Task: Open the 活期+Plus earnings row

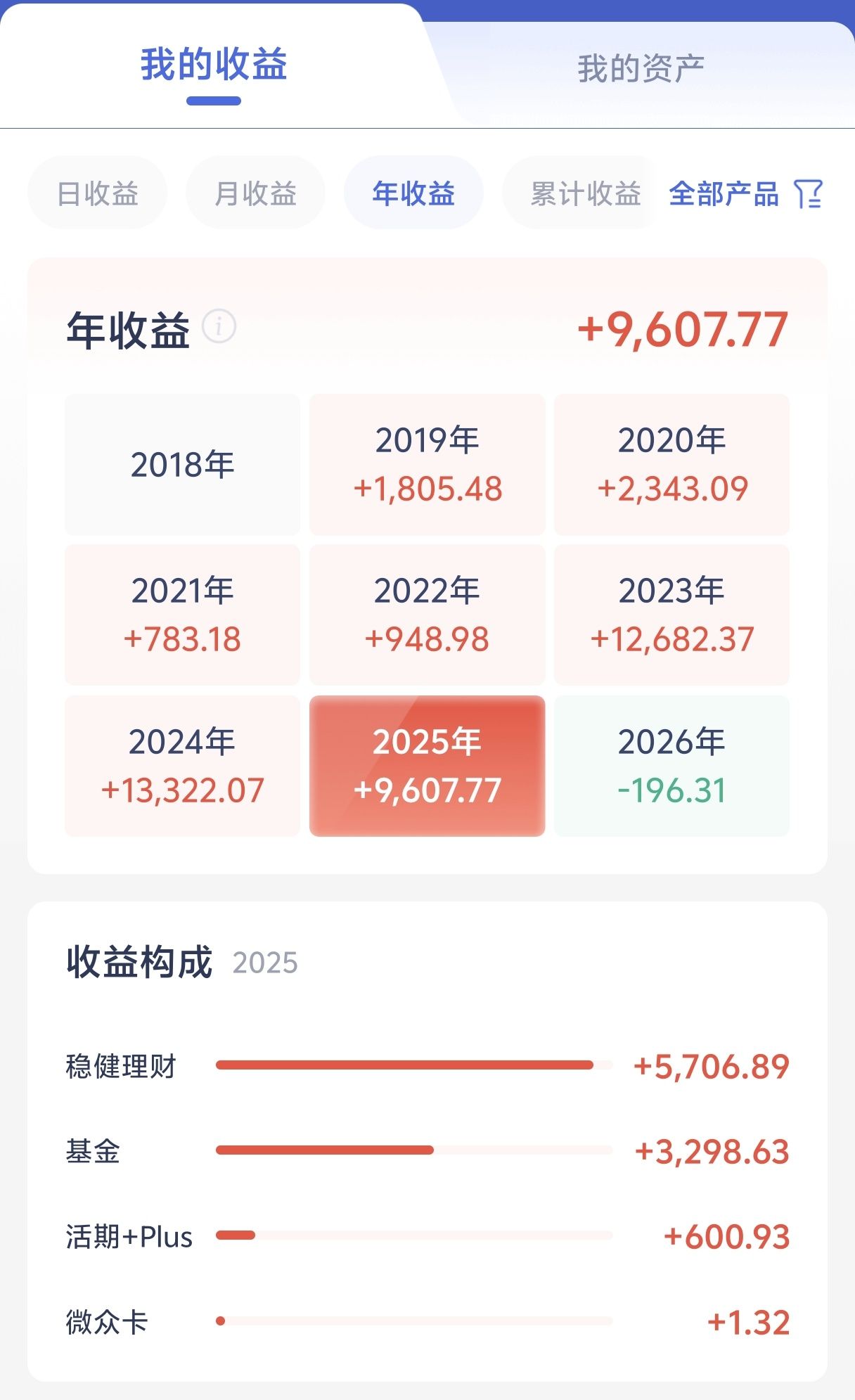Action: click(x=427, y=1236)
